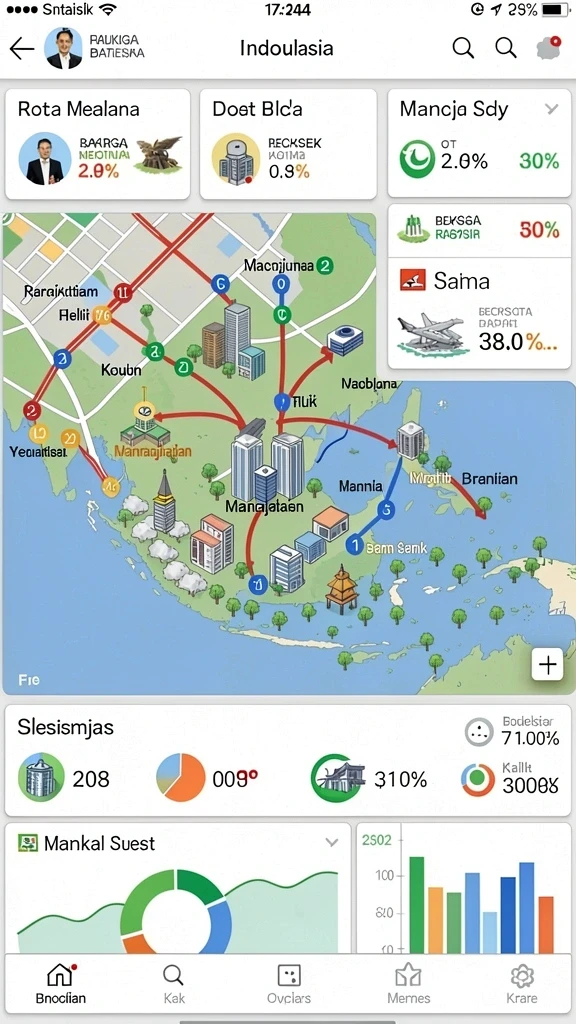Expand the Mancja Sdy chevron
This screenshot has width=576, height=1024.
pyautogui.click(x=552, y=109)
